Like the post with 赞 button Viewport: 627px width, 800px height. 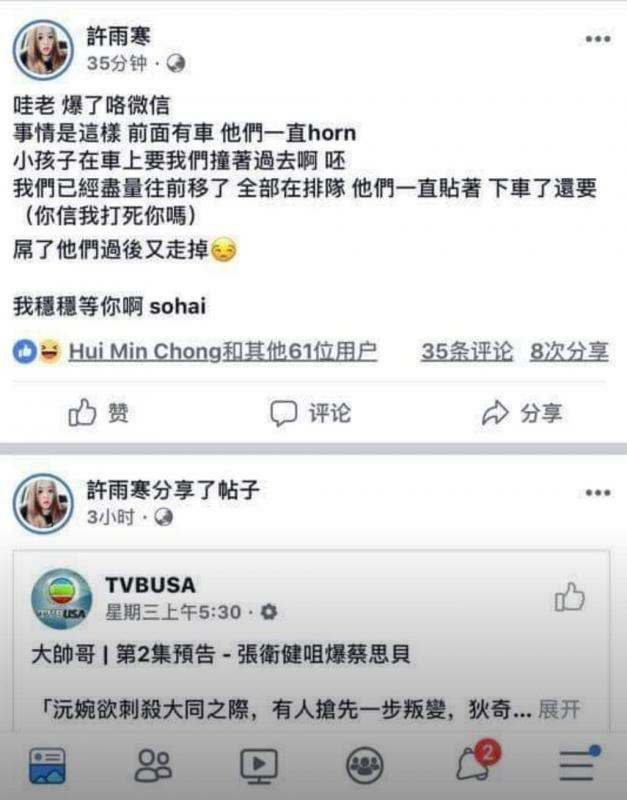pos(99,412)
